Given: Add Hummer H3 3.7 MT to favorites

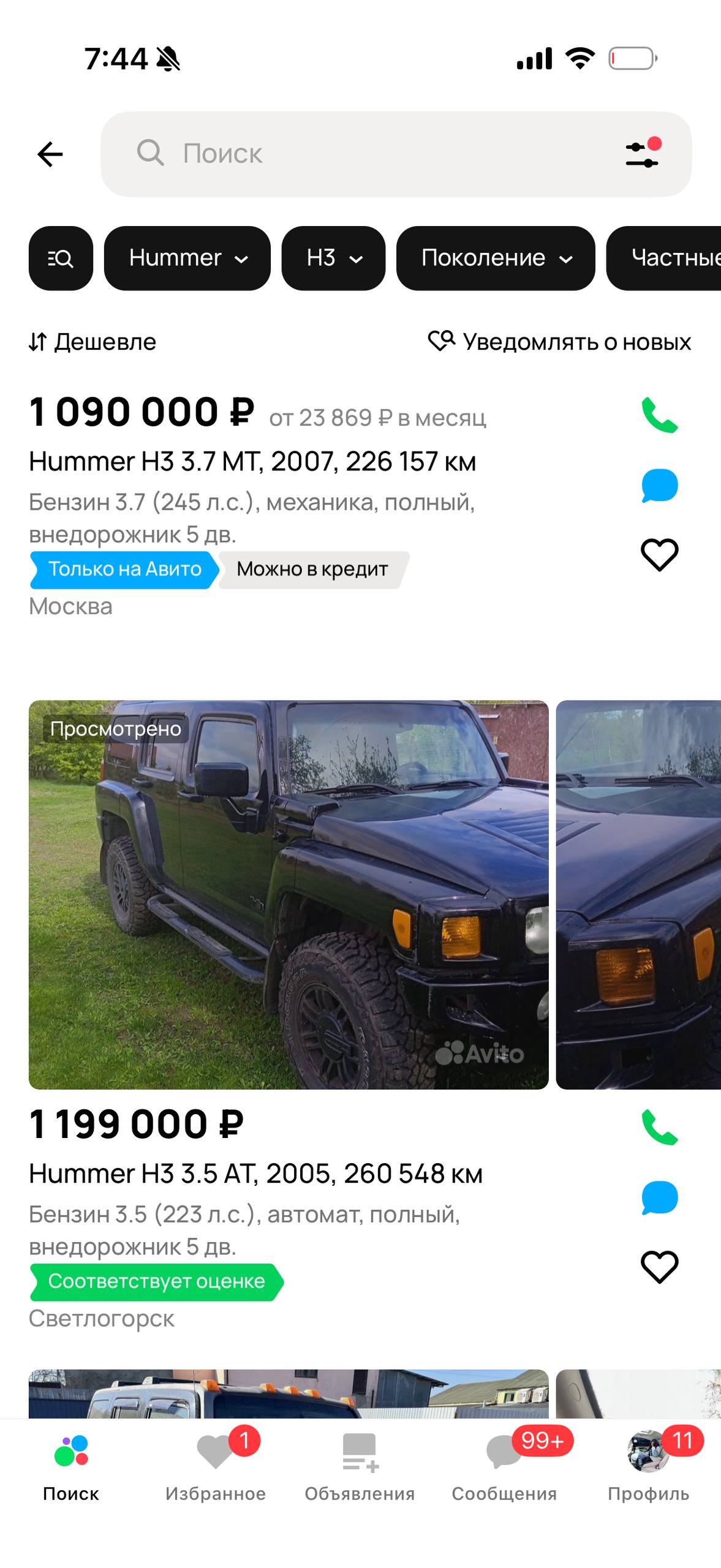Looking at the screenshot, I should 660,555.
